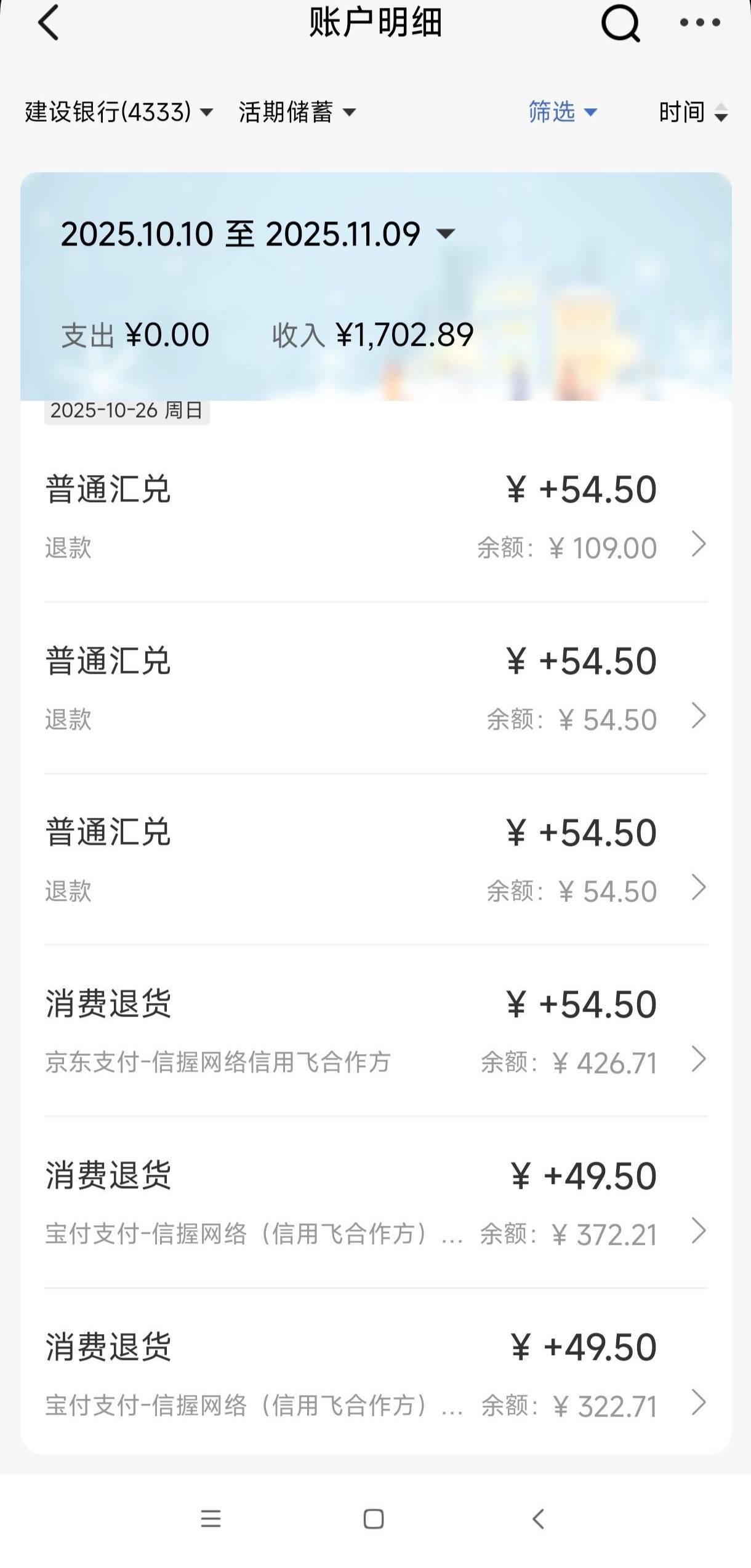The image size is (751, 1568).
Task: Open 京东支付 消费退货 transaction of +54.50
Action: click(375, 1031)
